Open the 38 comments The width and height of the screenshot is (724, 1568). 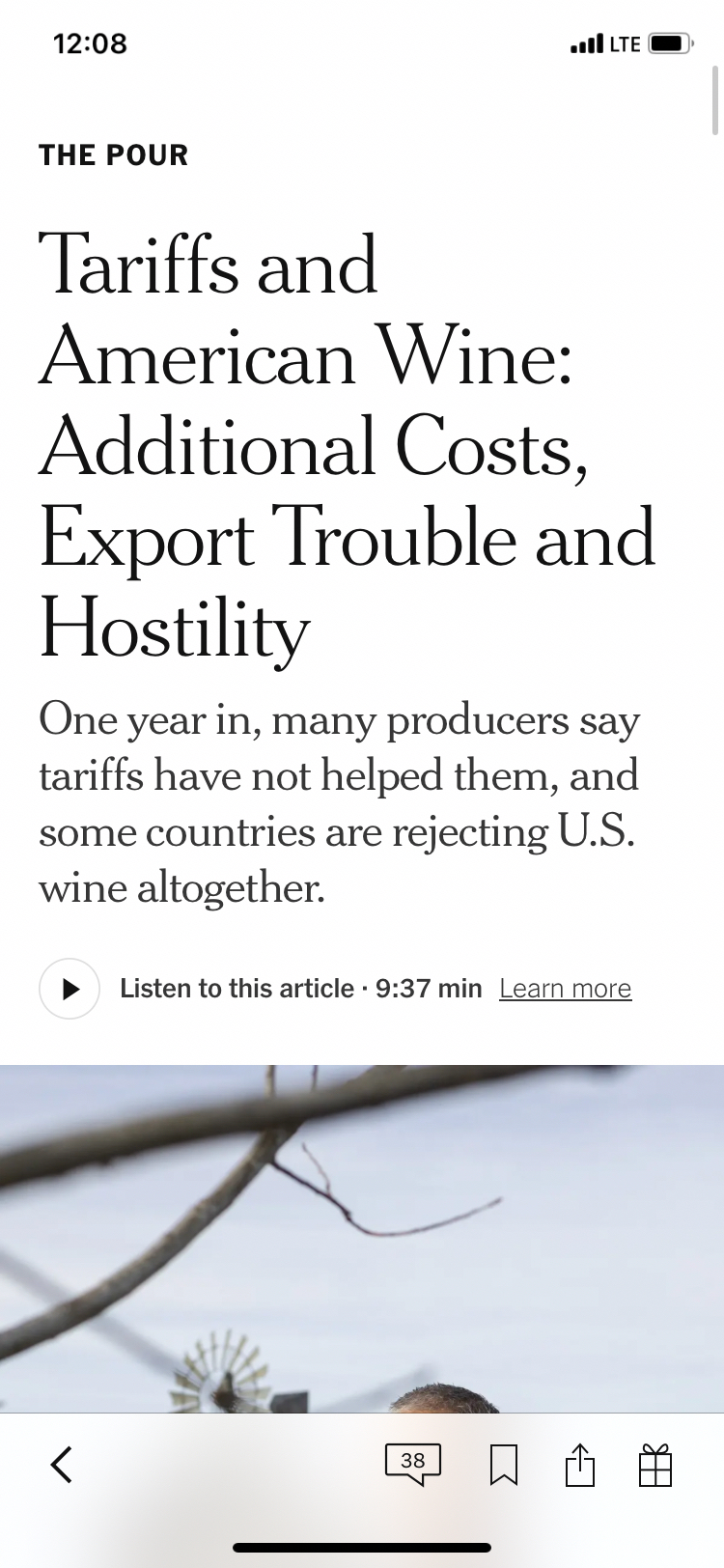pos(412,1463)
